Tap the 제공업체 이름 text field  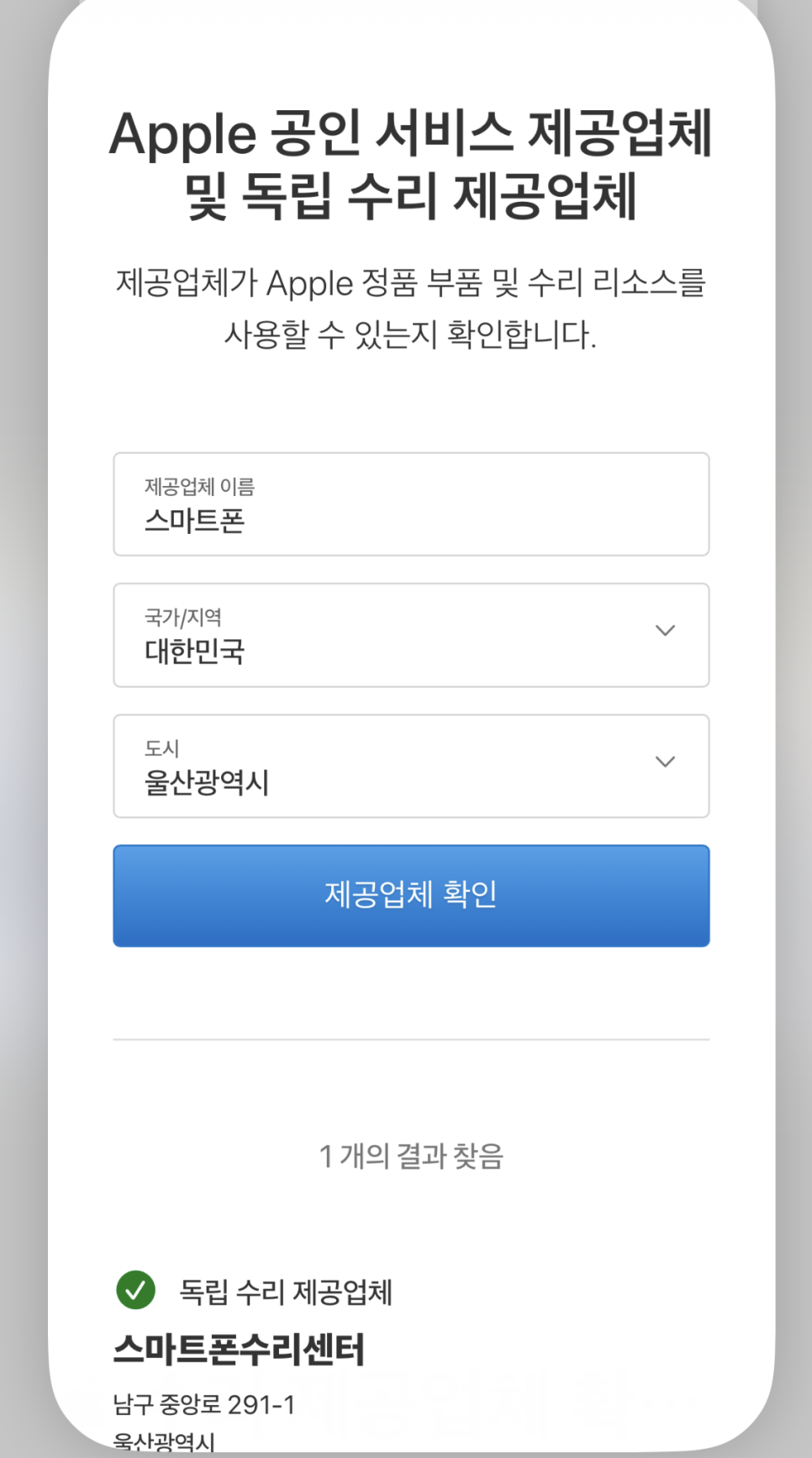(411, 504)
